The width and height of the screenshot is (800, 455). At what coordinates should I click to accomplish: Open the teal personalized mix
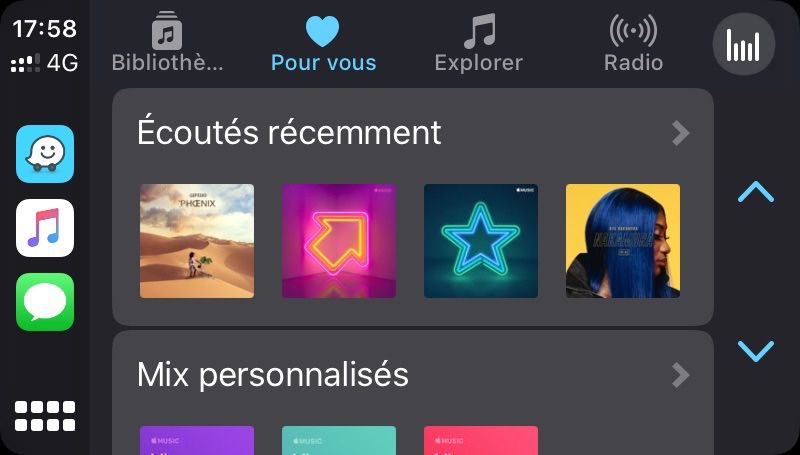click(x=339, y=440)
